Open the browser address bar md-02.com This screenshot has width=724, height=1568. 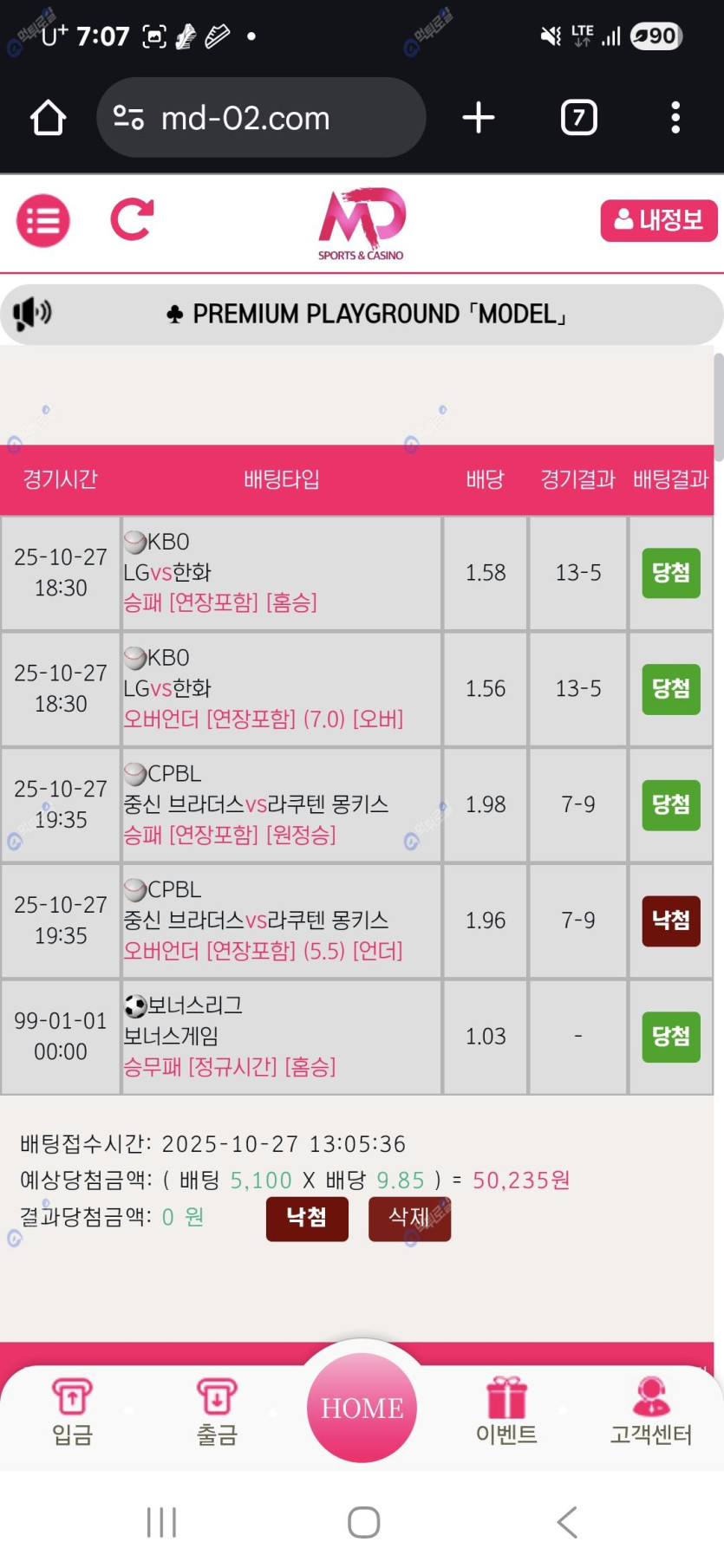click(260, 118)
